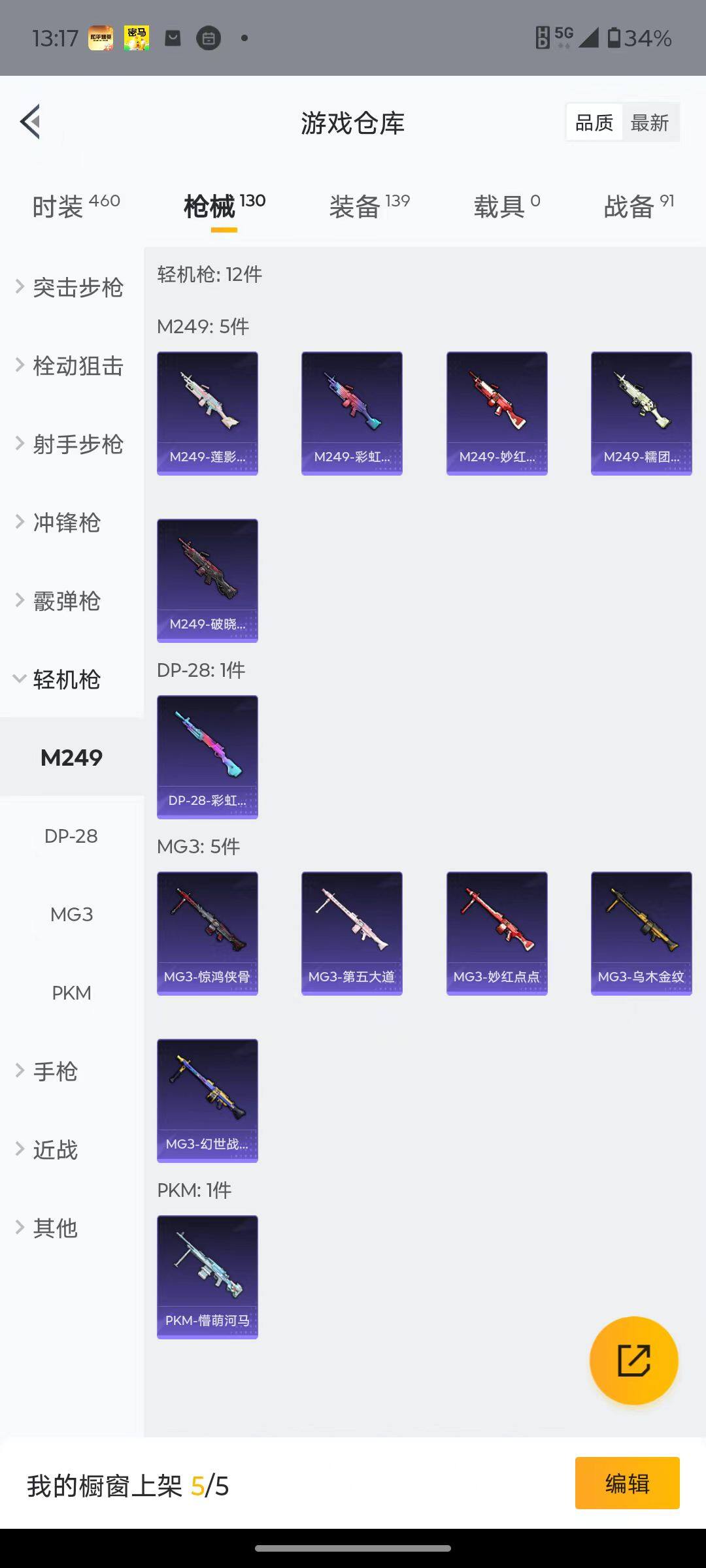Expand the 其他 category

(55, 1227)
